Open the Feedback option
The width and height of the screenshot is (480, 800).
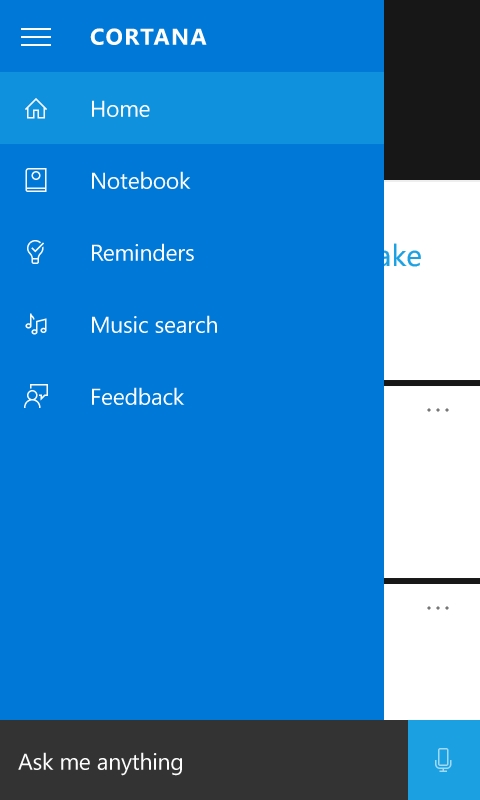192,397
